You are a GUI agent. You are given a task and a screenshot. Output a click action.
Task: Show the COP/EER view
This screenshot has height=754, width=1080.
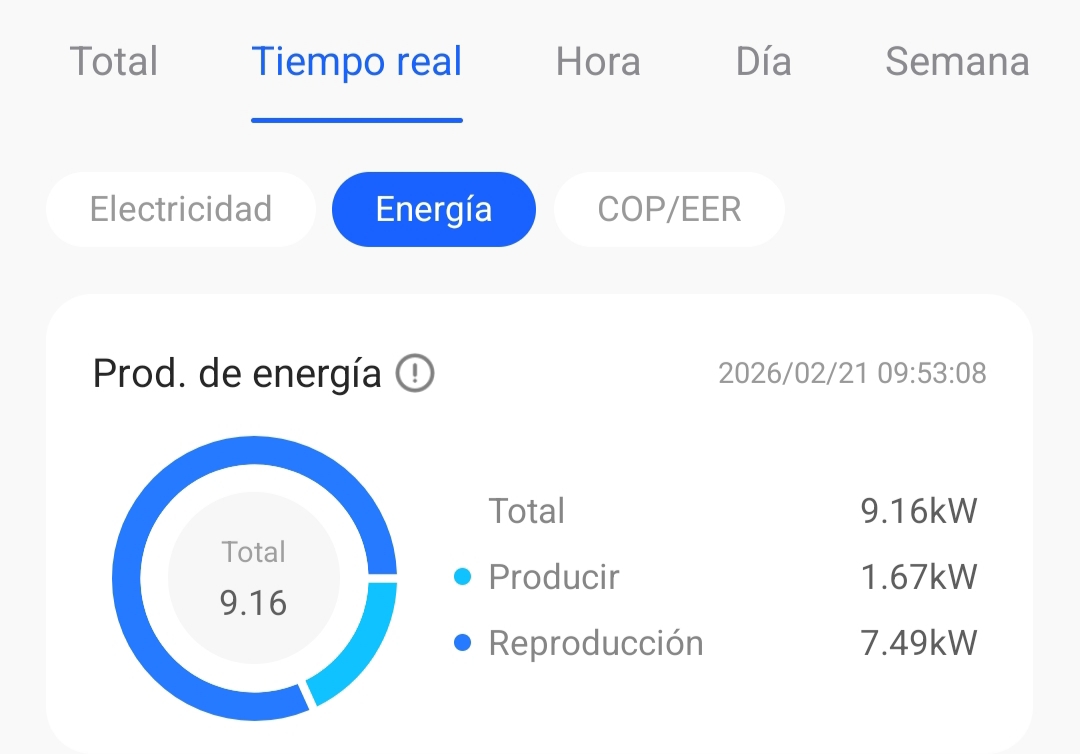click(669, 209)
